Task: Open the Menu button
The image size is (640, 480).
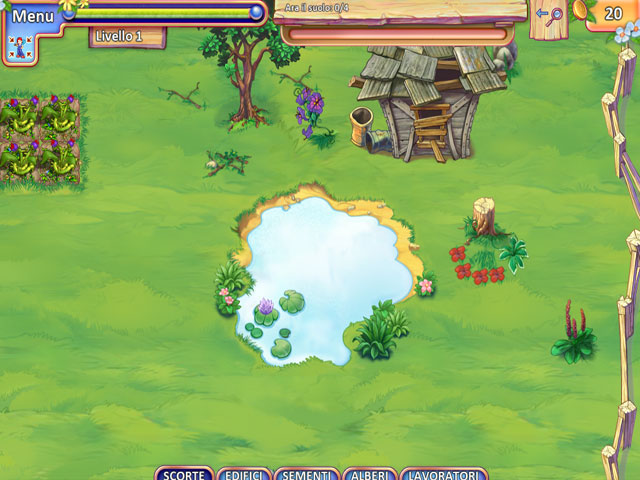Action: point(33,16)
